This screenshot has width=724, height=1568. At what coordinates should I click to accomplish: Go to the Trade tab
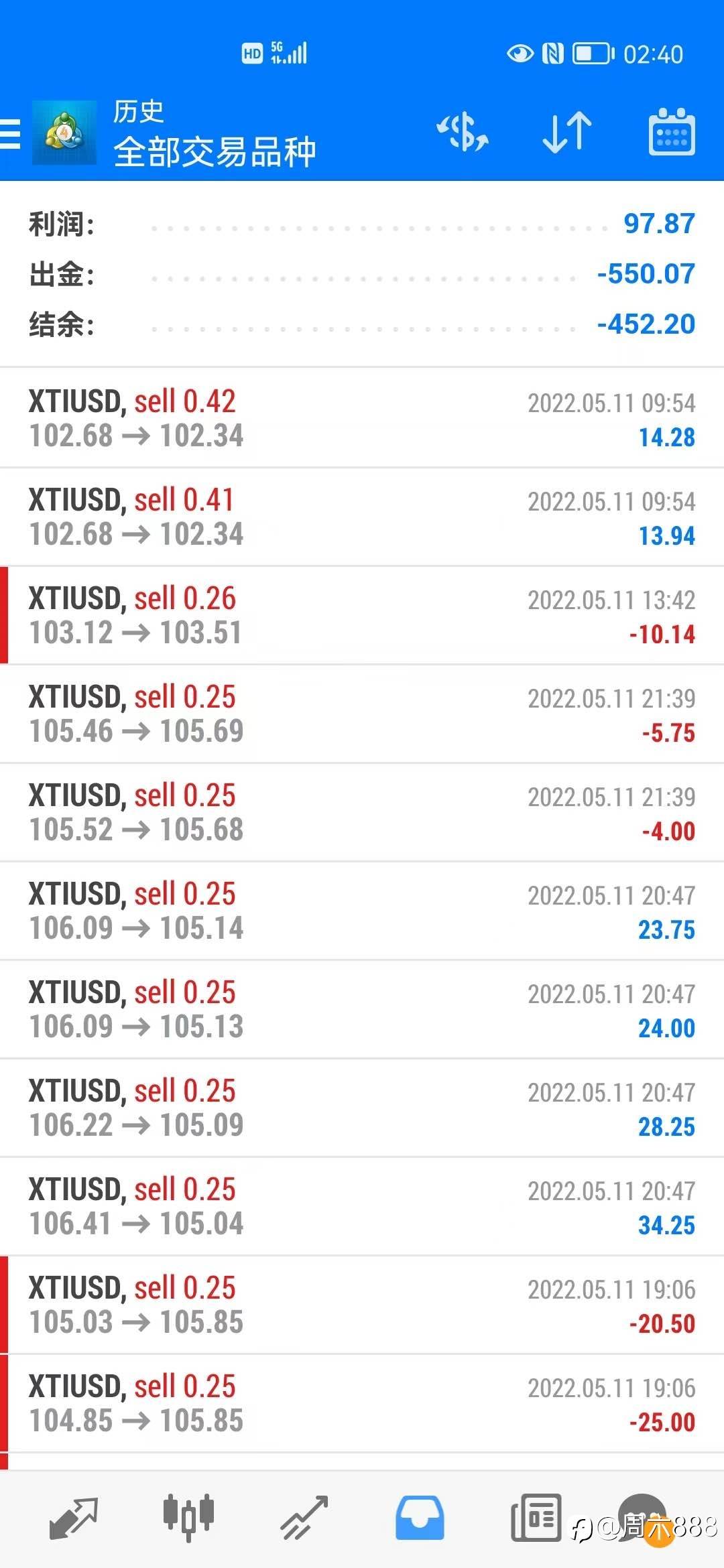(x=304, y=1518)
